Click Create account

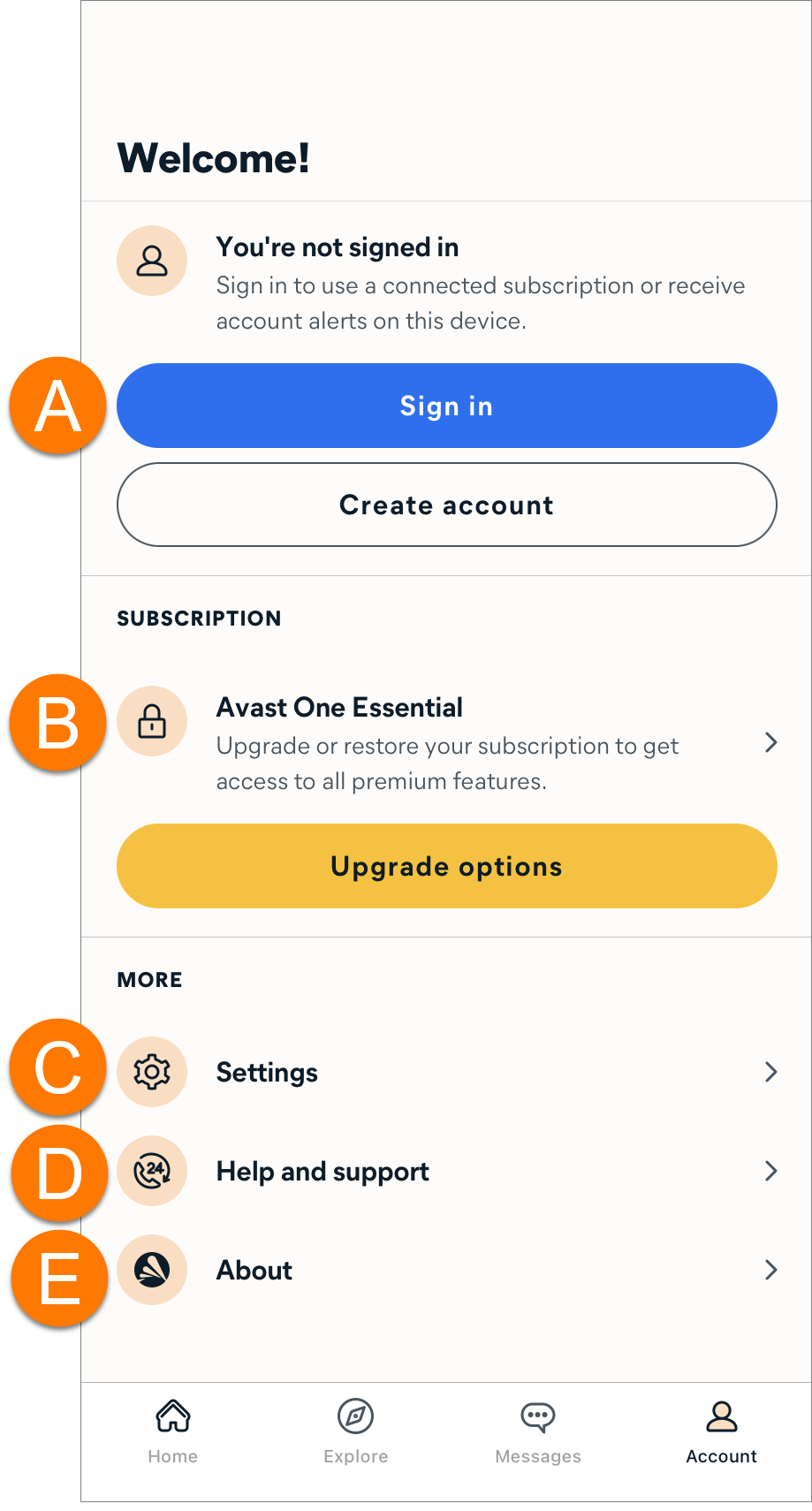click(446, 505)
